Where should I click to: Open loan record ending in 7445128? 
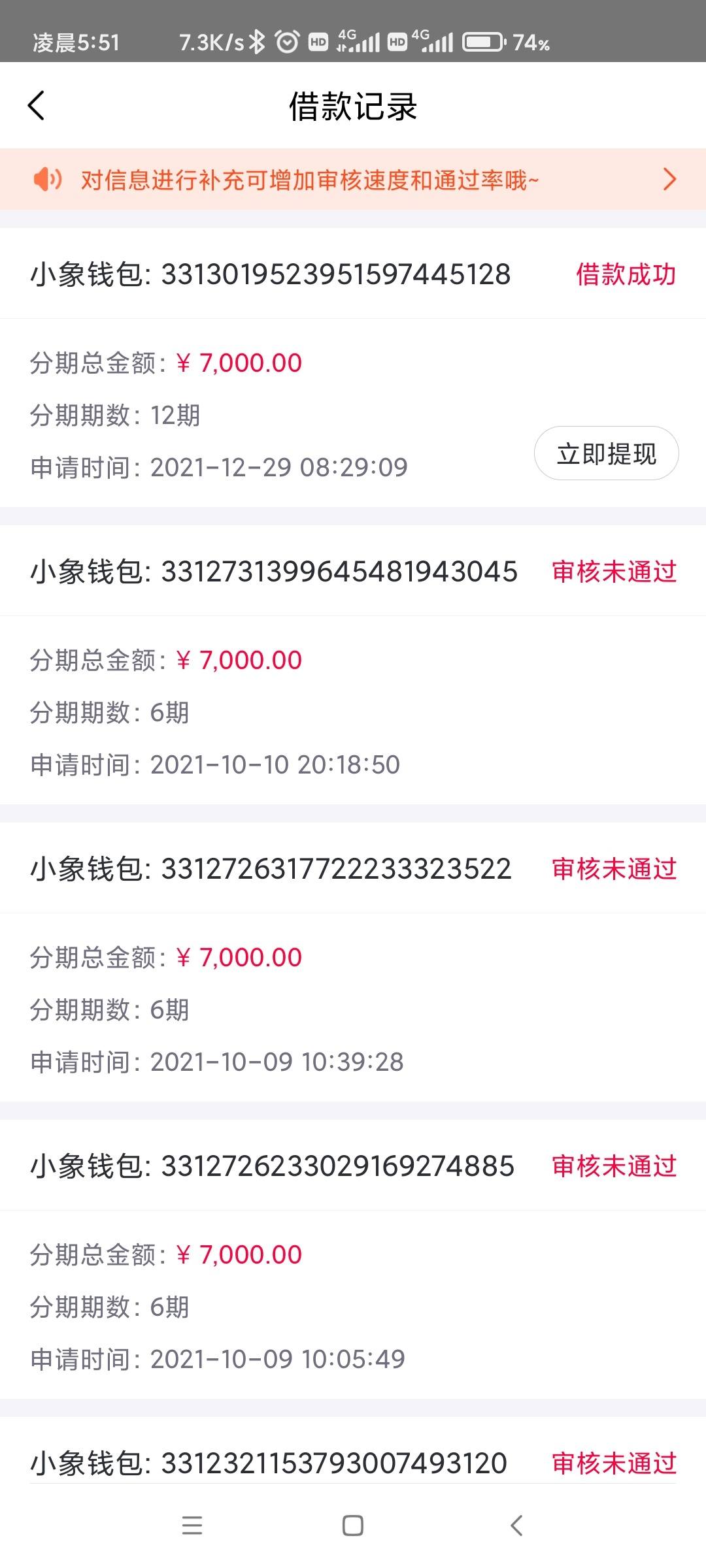[353, 368]
